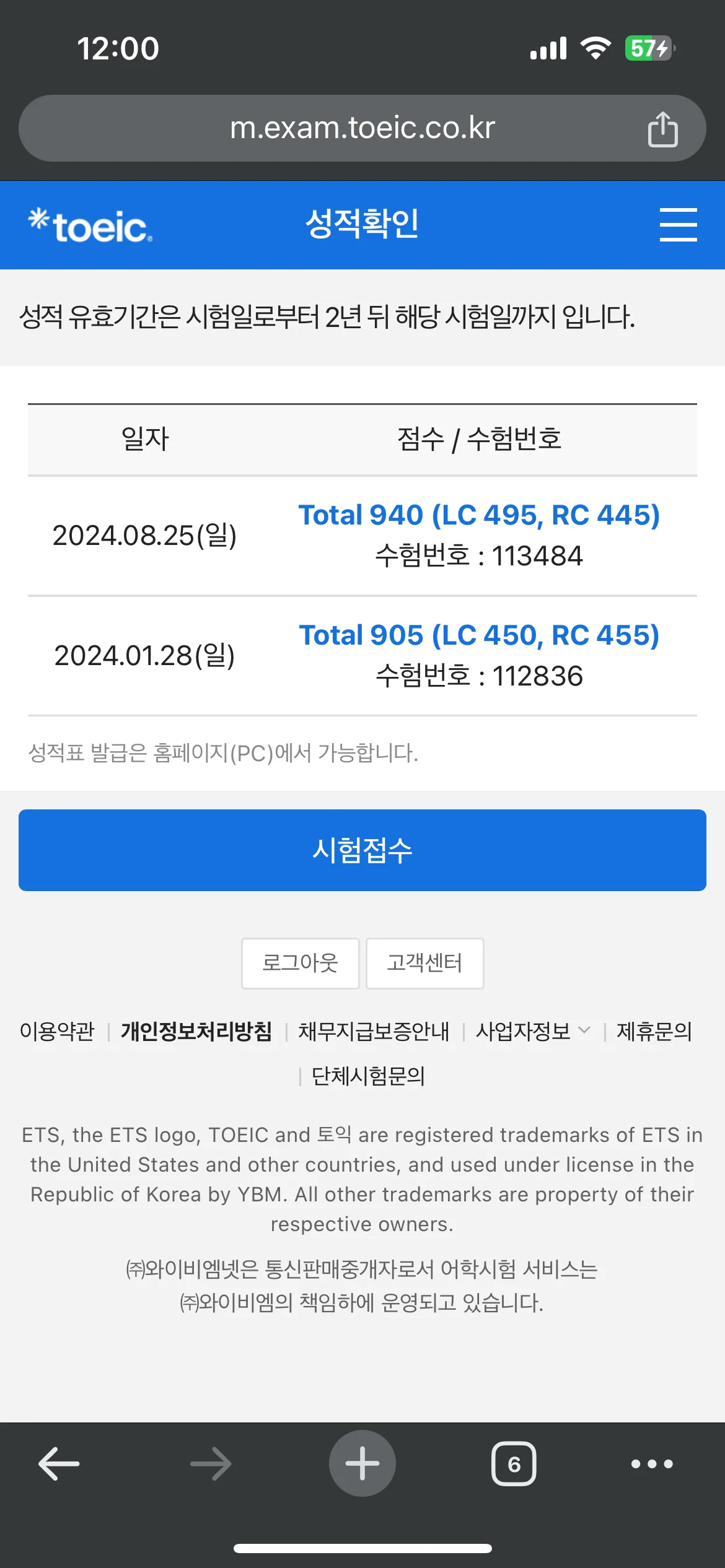The image size is (725, 1568).
Task: Share this page using the share icon
Action: [x=662, y=129]
